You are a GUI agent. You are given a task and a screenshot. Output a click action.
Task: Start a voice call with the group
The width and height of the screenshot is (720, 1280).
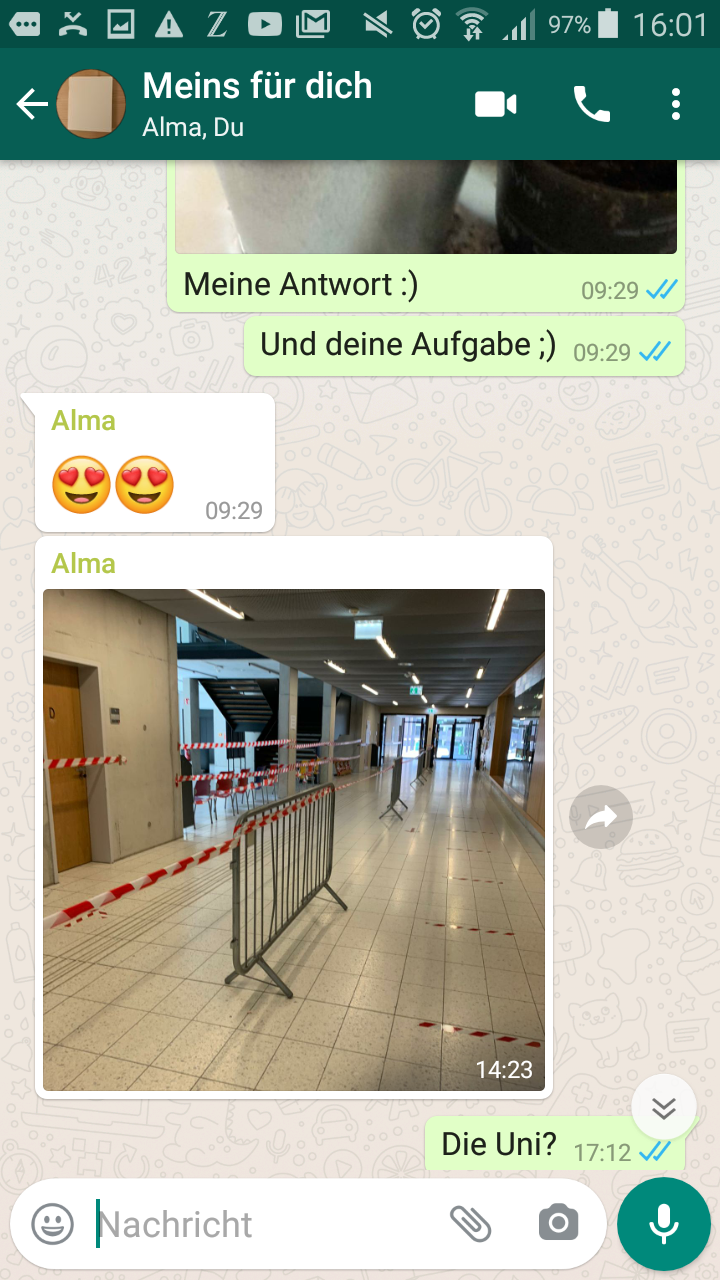[591, 104]
